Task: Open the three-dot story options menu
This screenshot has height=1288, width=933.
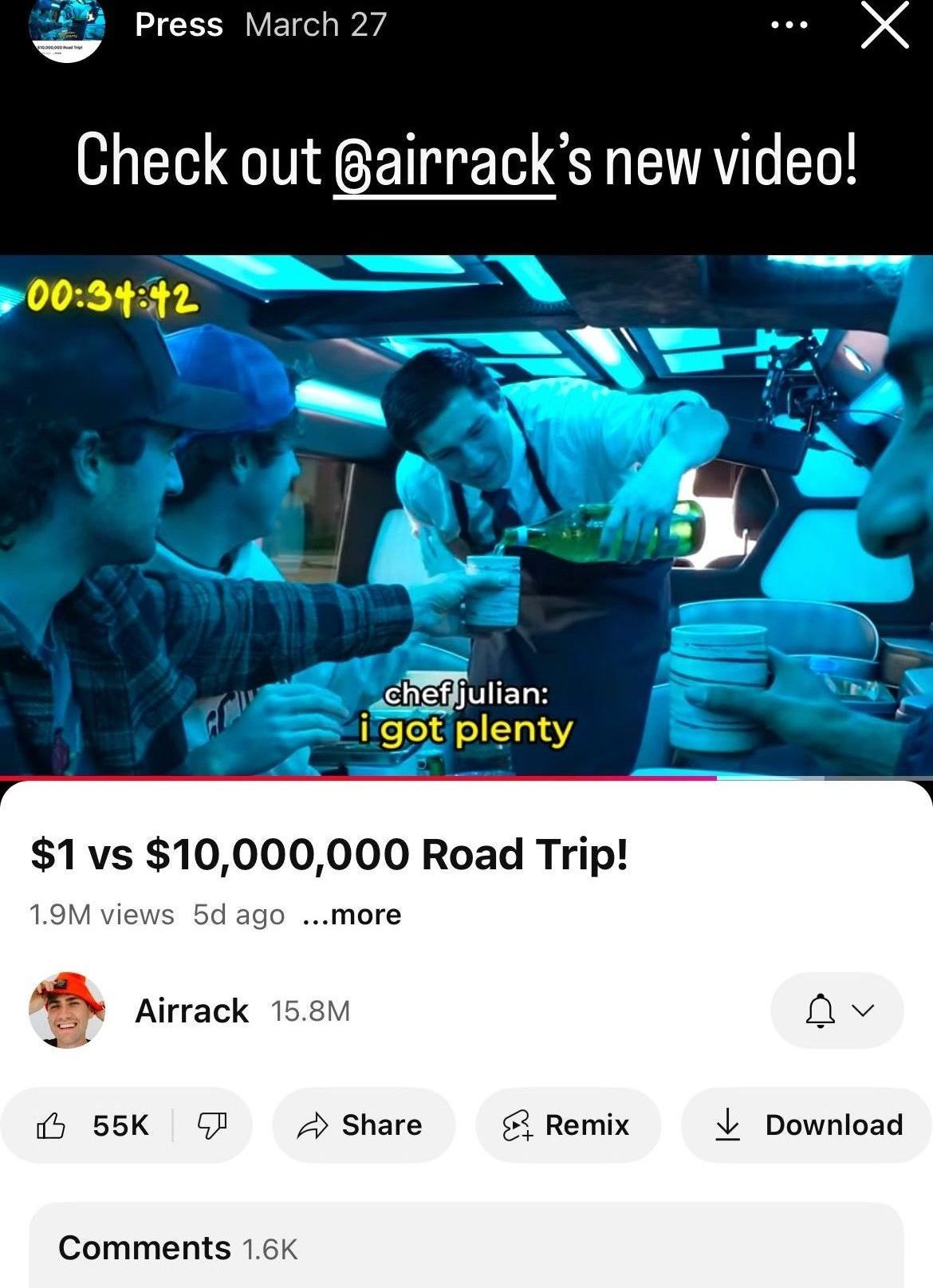Action: pos(789,26)
